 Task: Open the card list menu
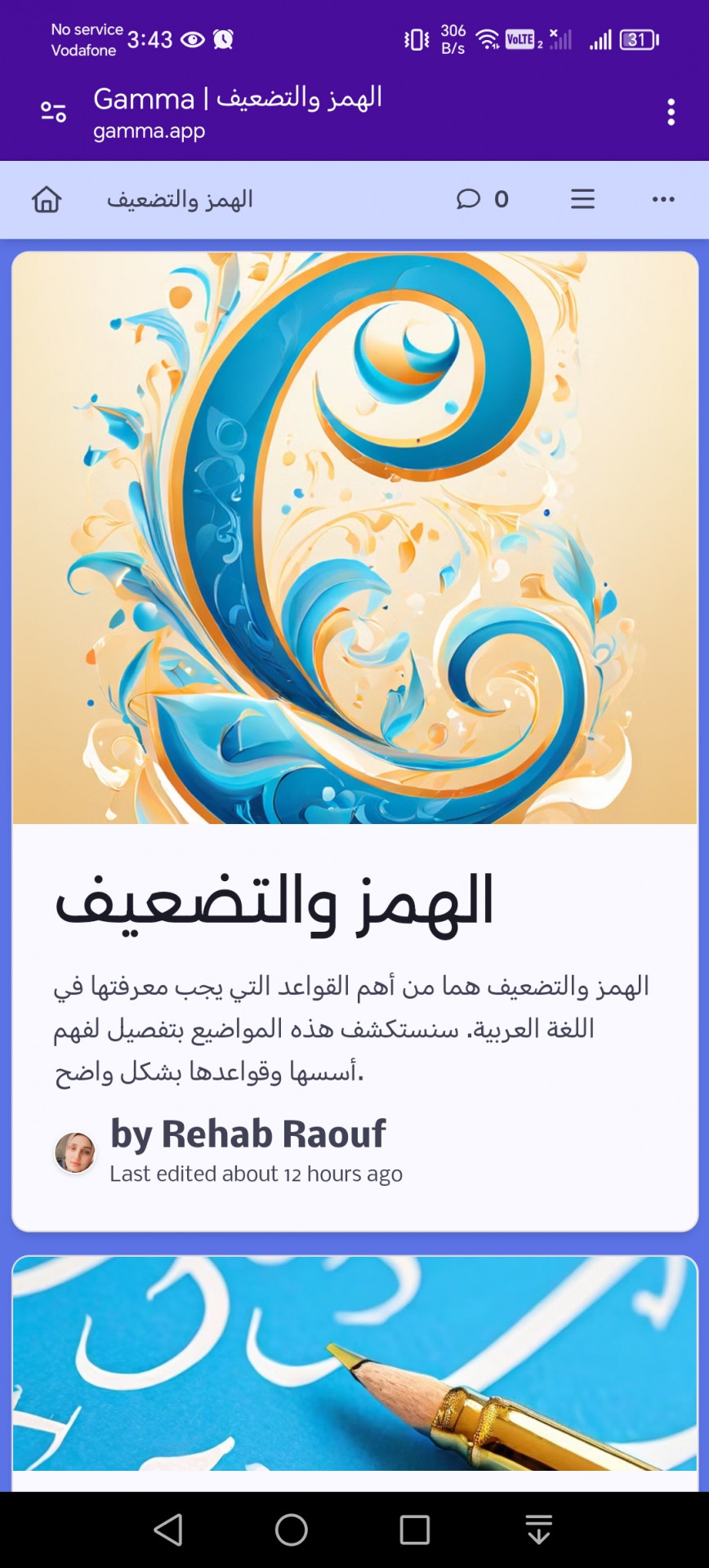pyautogui.click(x=582, y=199)
